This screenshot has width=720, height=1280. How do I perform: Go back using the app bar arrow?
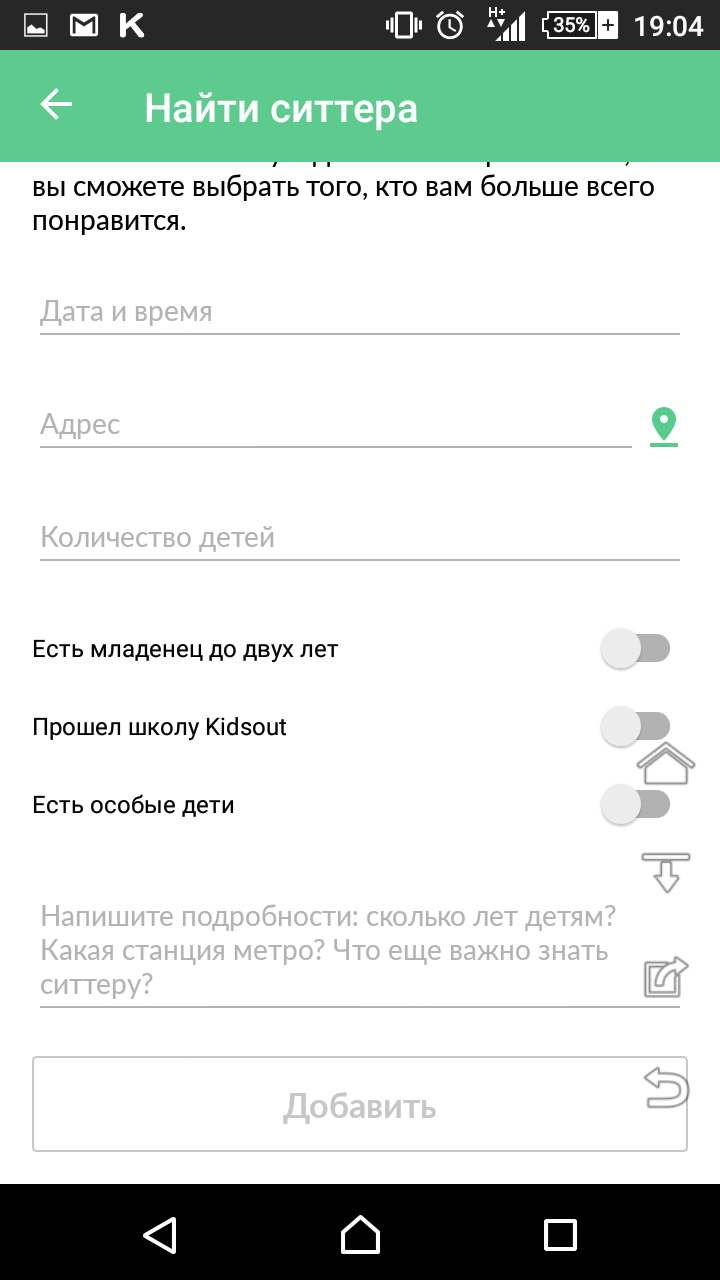pos(56,106)
